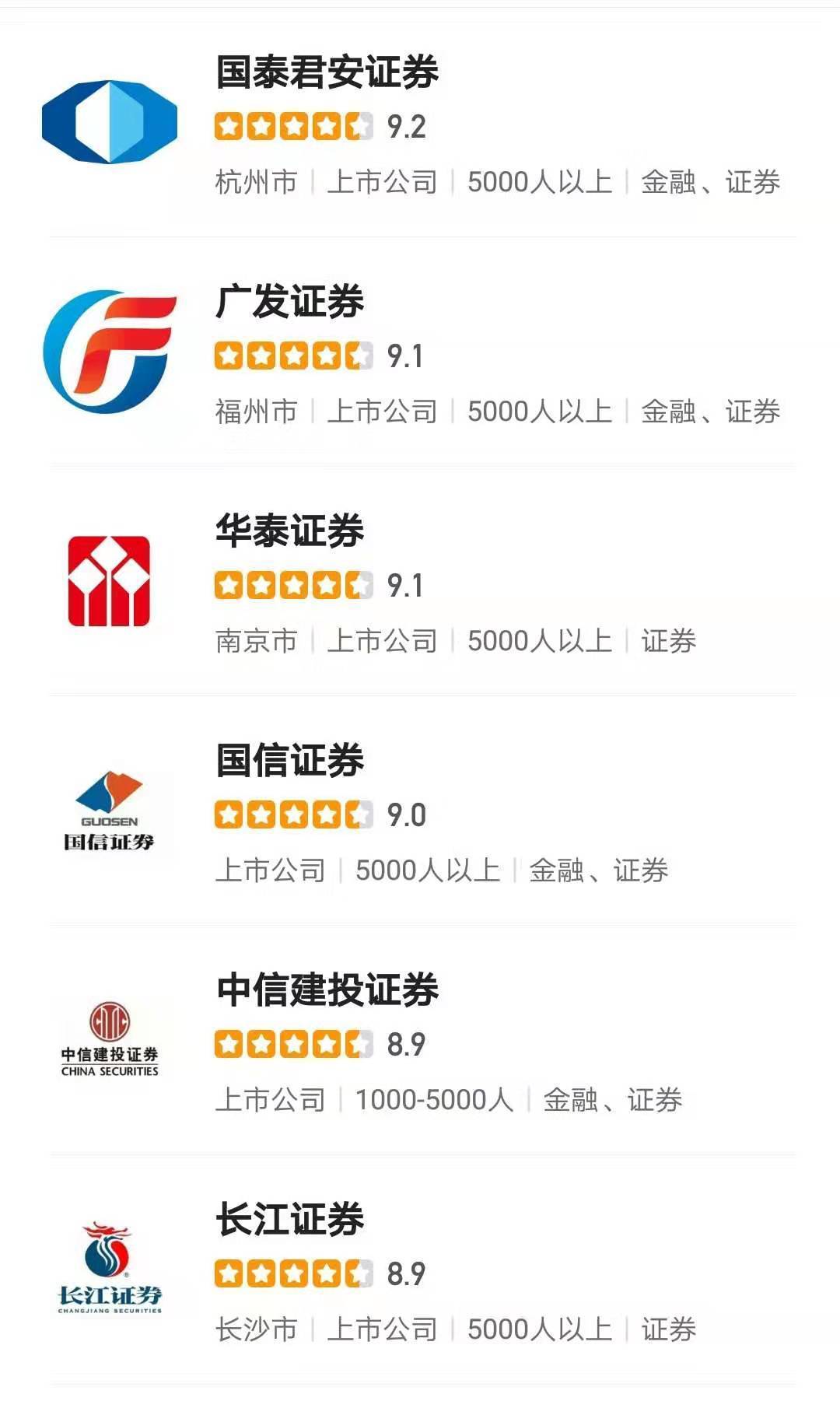Select 金融、证券 tag under 中信建投证券
Viewport: 840px width, 1422px height.
[x=614, y=1101]
